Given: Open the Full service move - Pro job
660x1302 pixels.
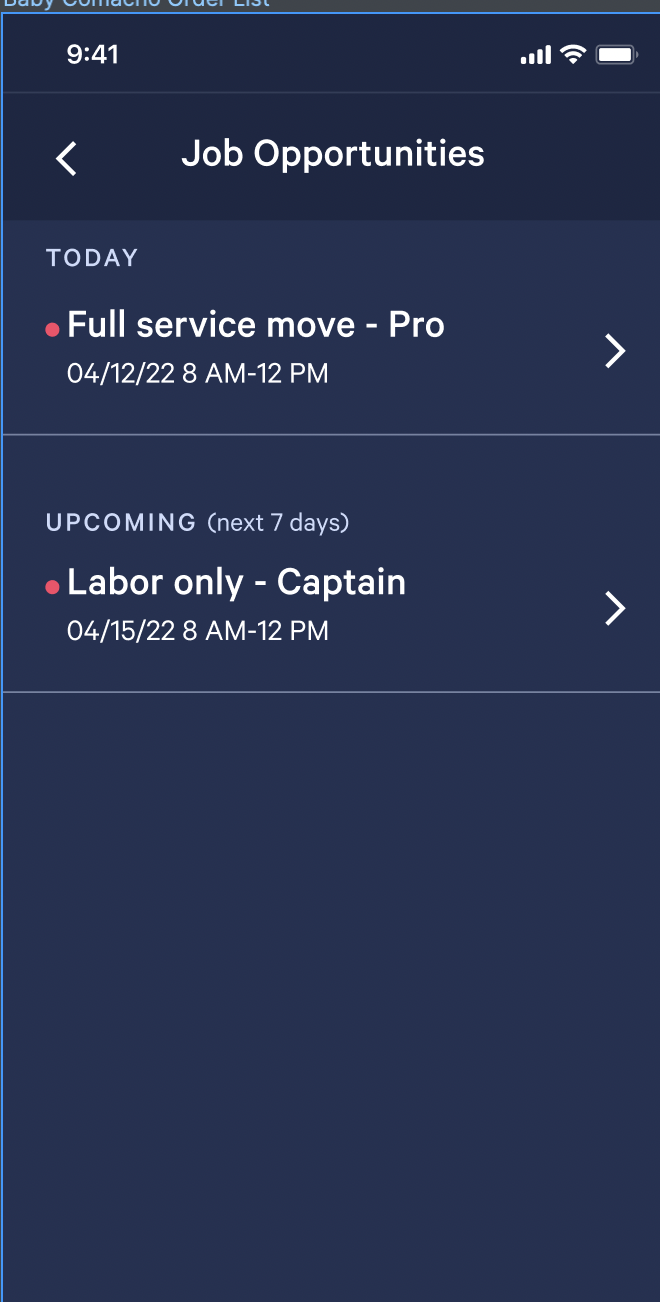Looking at the screenshot, I should coord(330,348).
